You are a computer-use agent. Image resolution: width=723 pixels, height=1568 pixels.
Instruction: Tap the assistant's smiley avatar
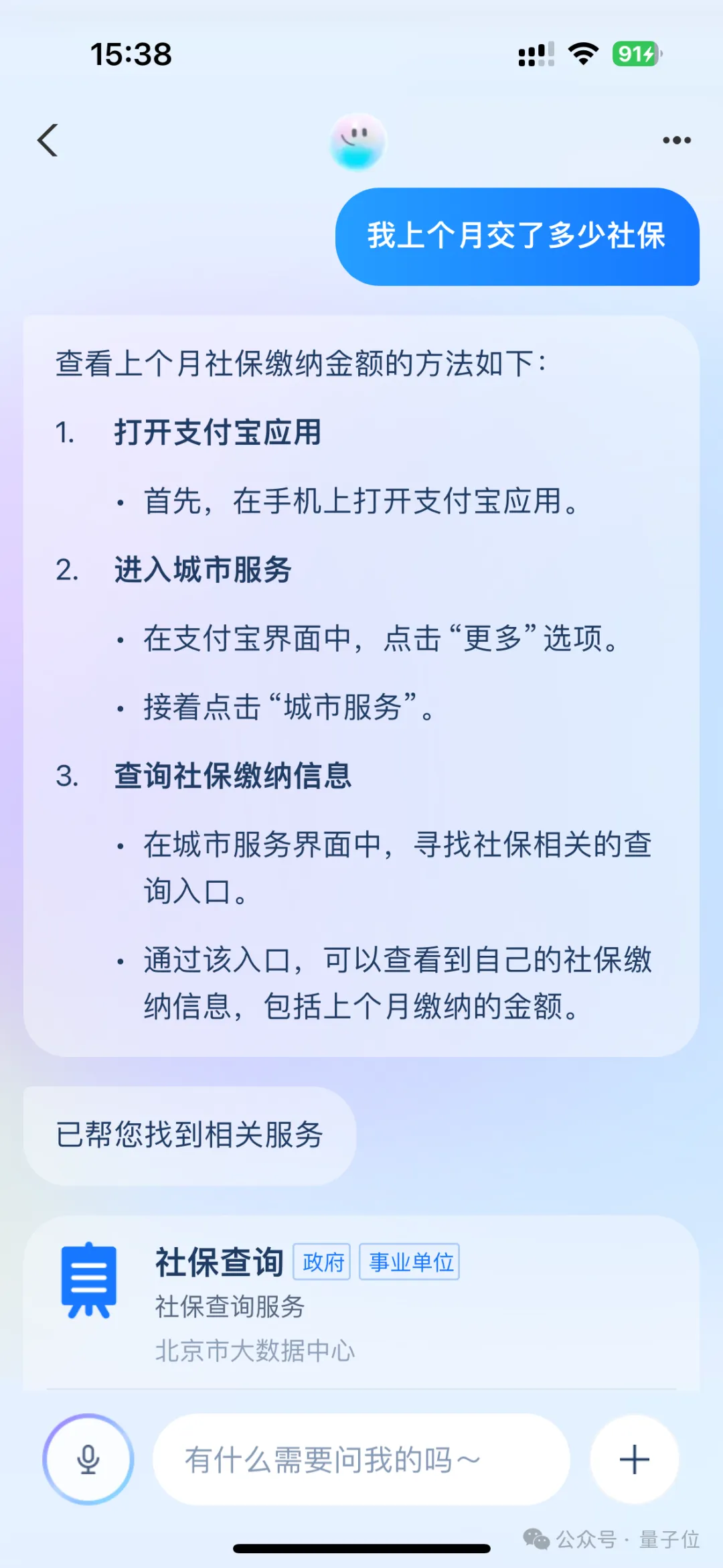click(x=357, y=141)
